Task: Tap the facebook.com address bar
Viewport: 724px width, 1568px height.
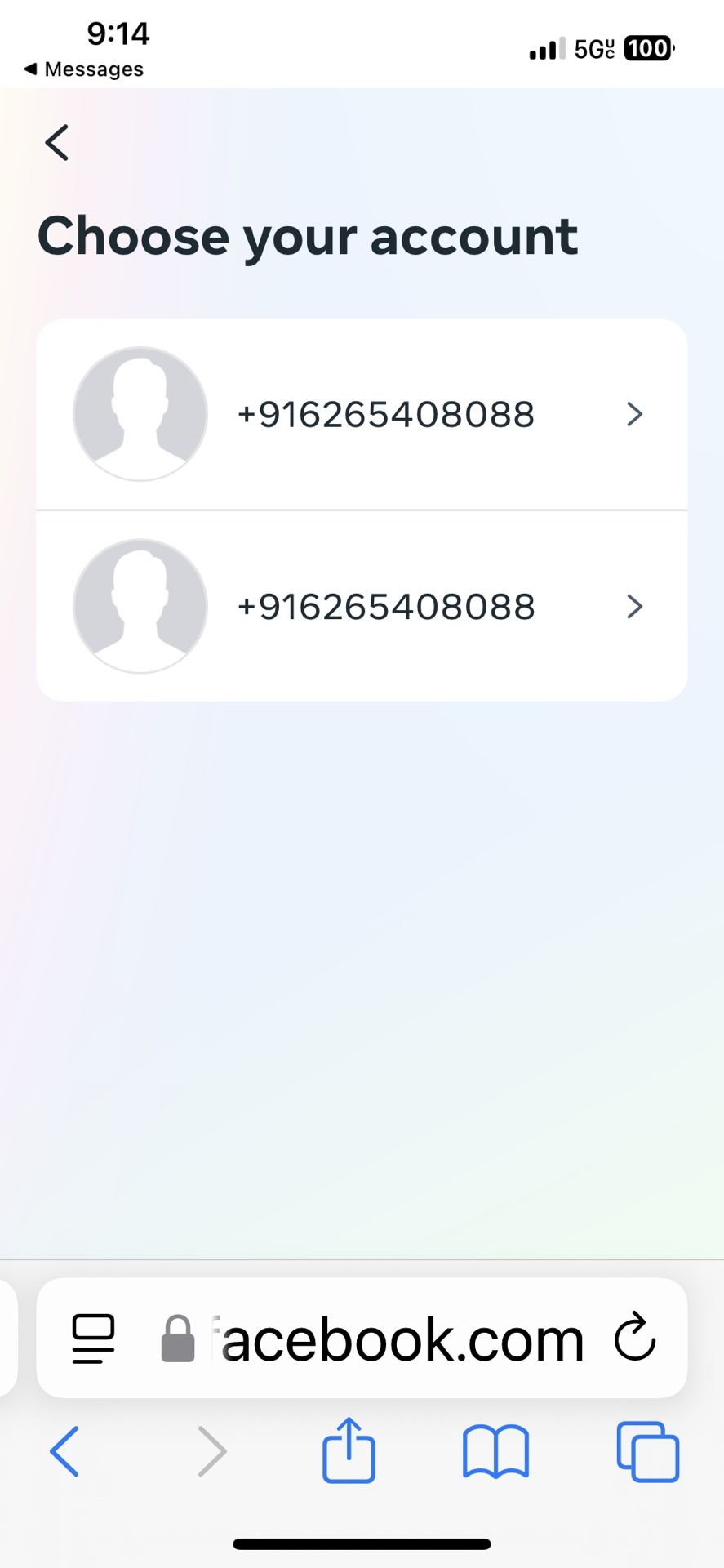Action: 392,1339
